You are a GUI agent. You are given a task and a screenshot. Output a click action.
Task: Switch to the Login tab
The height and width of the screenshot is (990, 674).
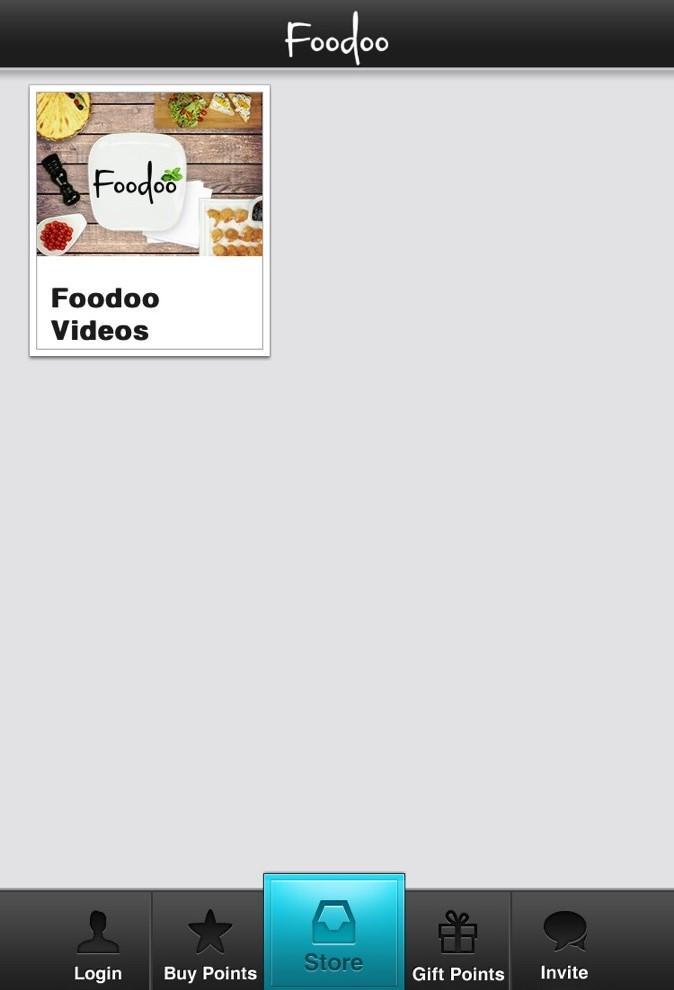97,945
